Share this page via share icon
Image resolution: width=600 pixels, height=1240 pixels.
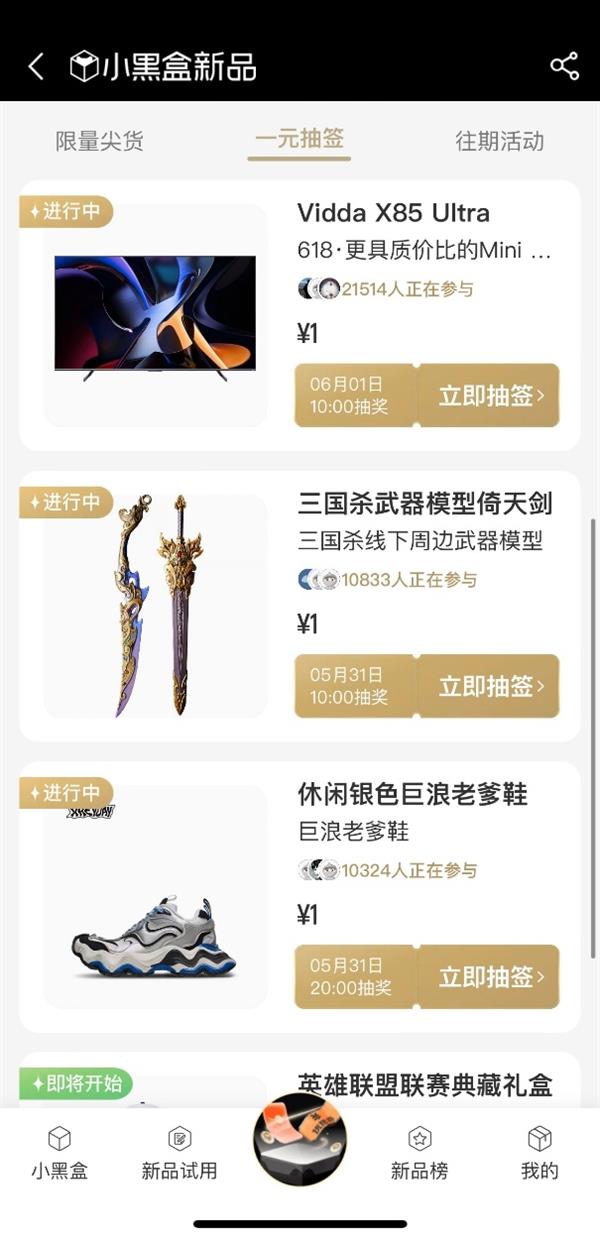tap(564, 67)
